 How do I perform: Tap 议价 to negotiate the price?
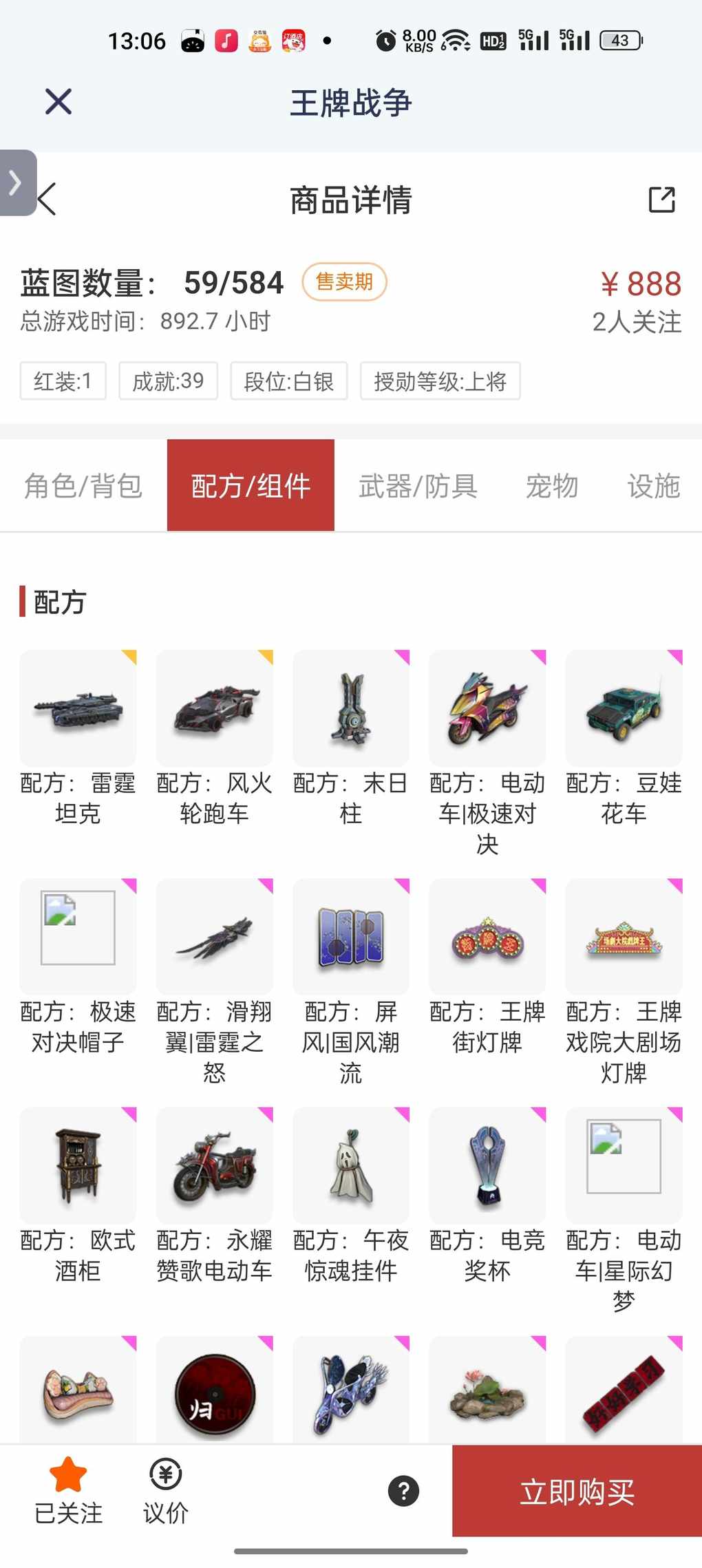click(x=165, y=1490)
